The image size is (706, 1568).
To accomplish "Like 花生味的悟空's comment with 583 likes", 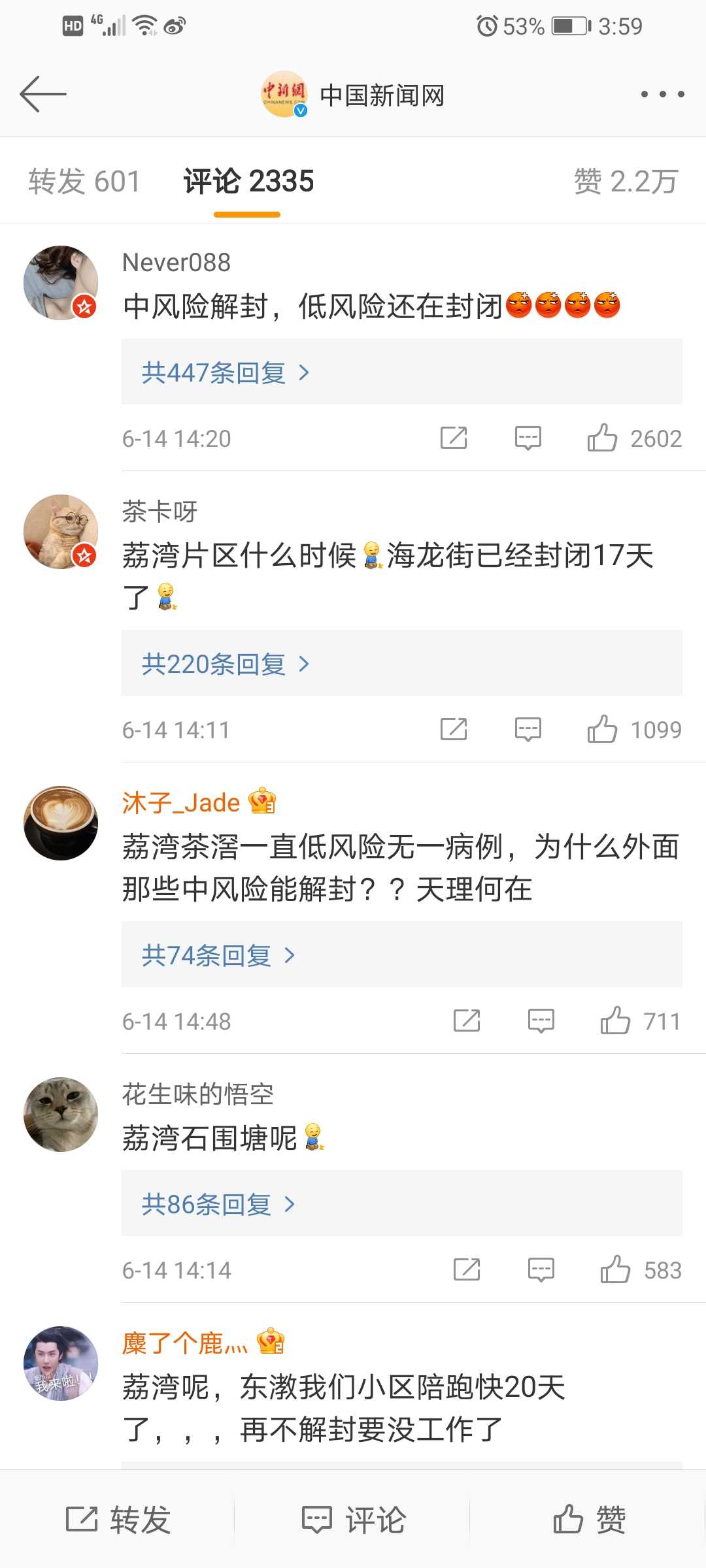I will pyautogui.click(x=615, y=1269).
